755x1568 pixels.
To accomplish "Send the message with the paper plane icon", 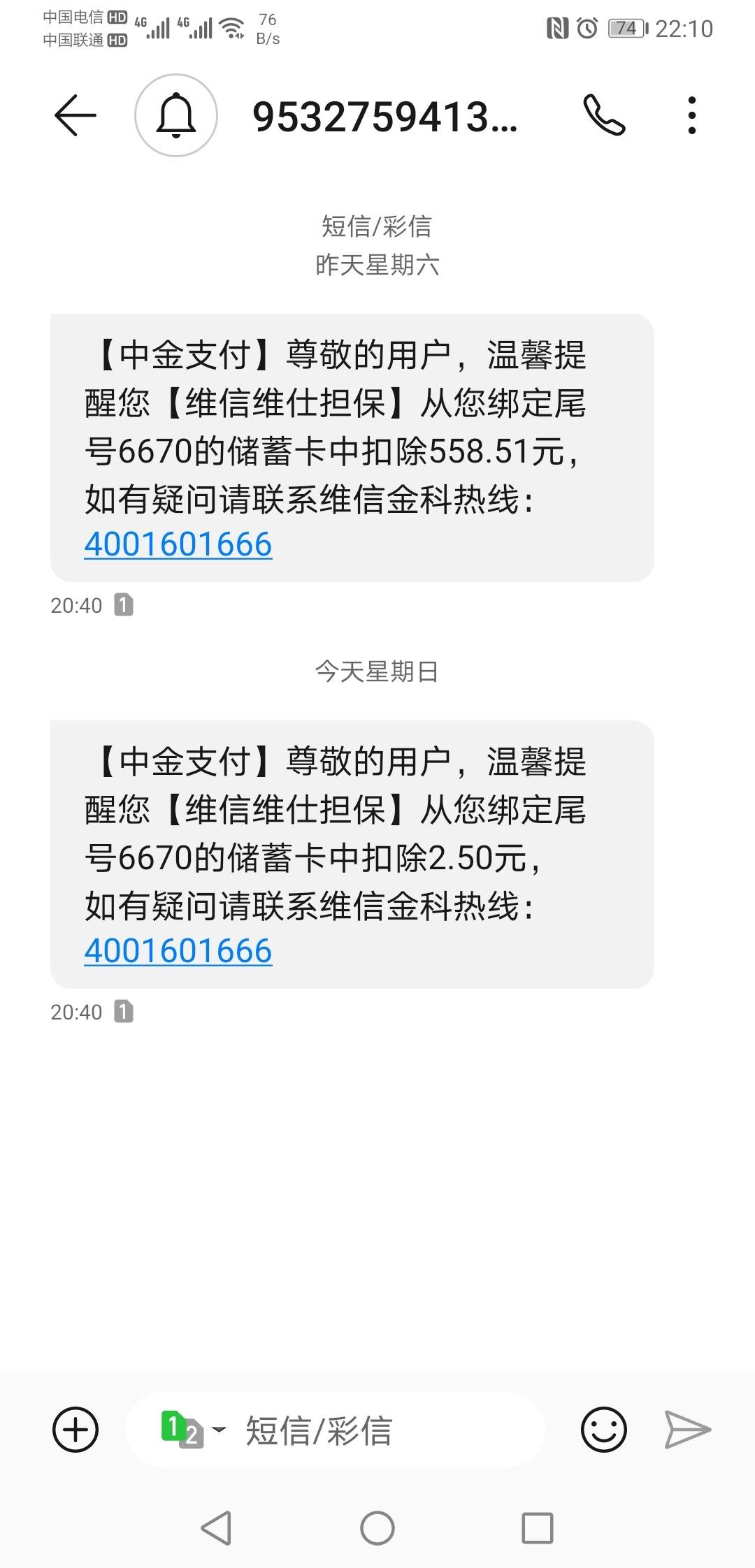I will point(687,1430).
